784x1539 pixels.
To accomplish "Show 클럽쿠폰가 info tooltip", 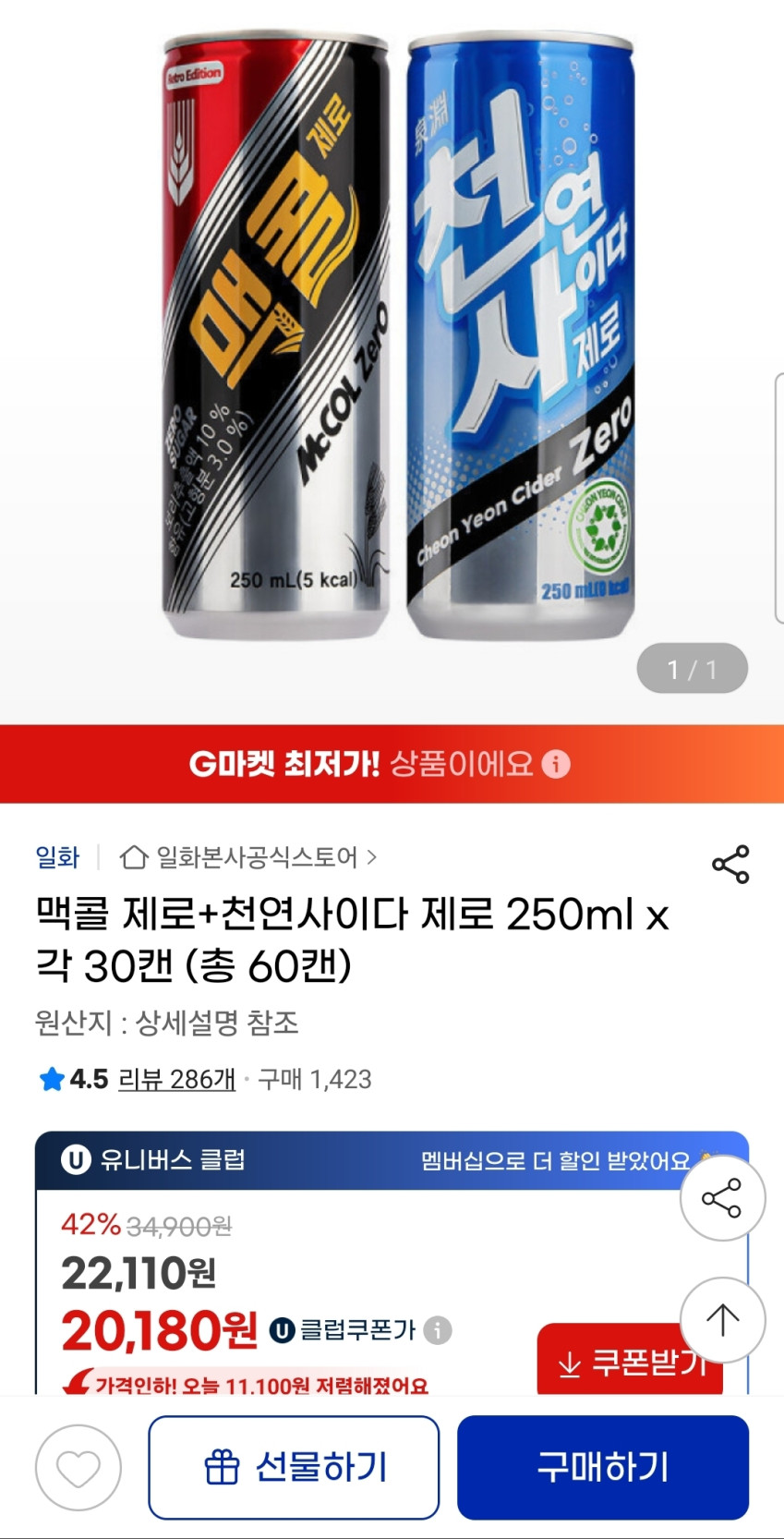I will [438, 1330].
